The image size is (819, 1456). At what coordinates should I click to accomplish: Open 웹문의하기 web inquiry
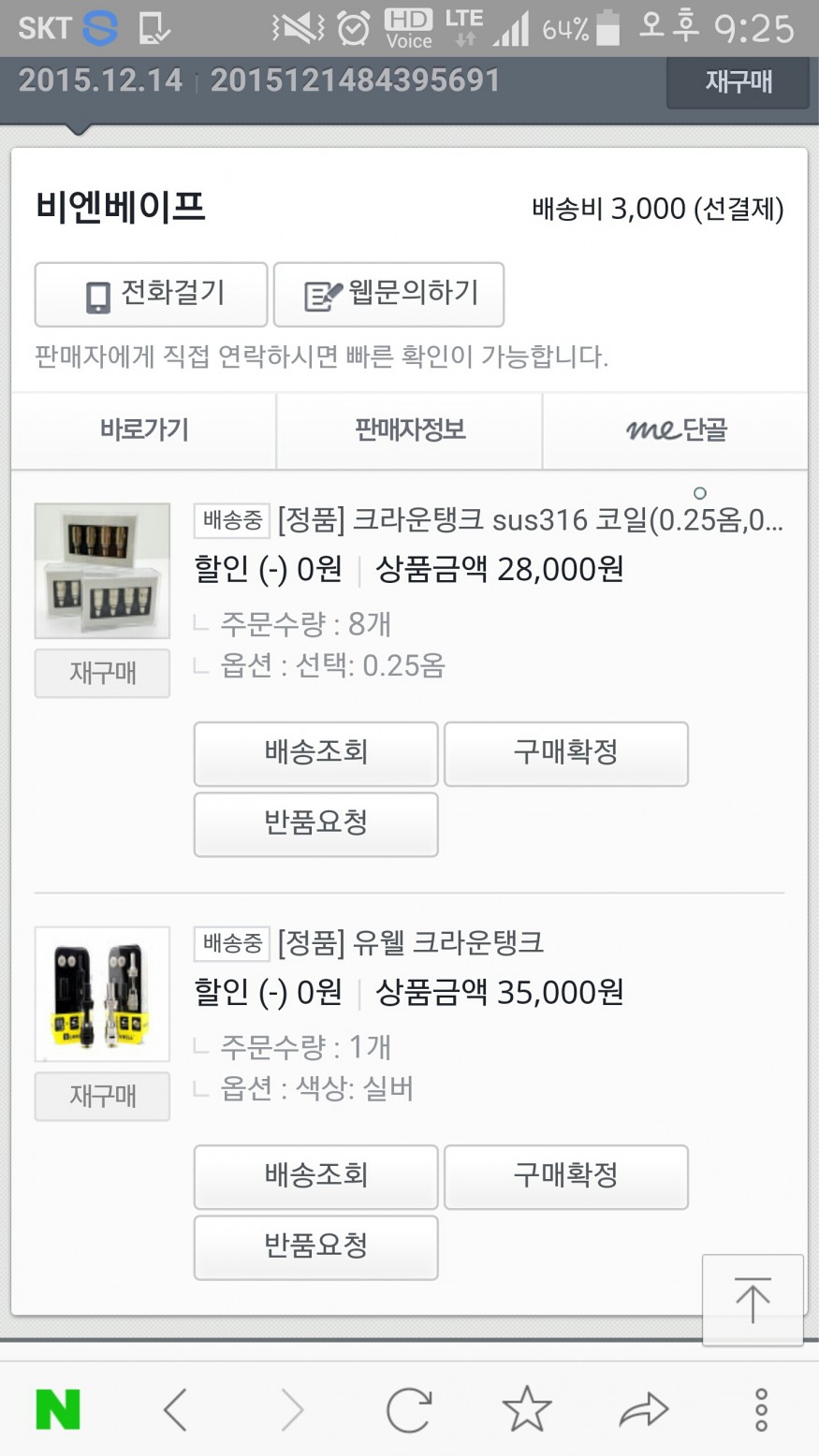pyautogui.click(x=388, y=295)
